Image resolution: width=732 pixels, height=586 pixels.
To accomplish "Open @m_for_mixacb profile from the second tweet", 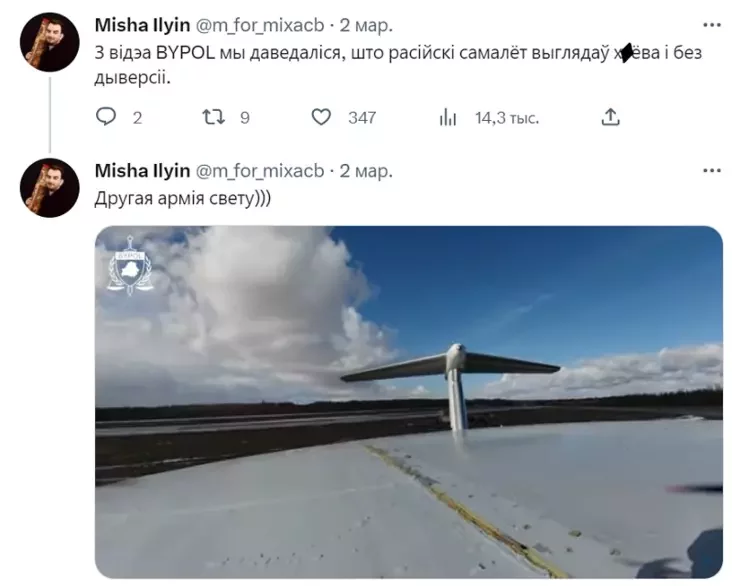I will (x=264, y=171).
